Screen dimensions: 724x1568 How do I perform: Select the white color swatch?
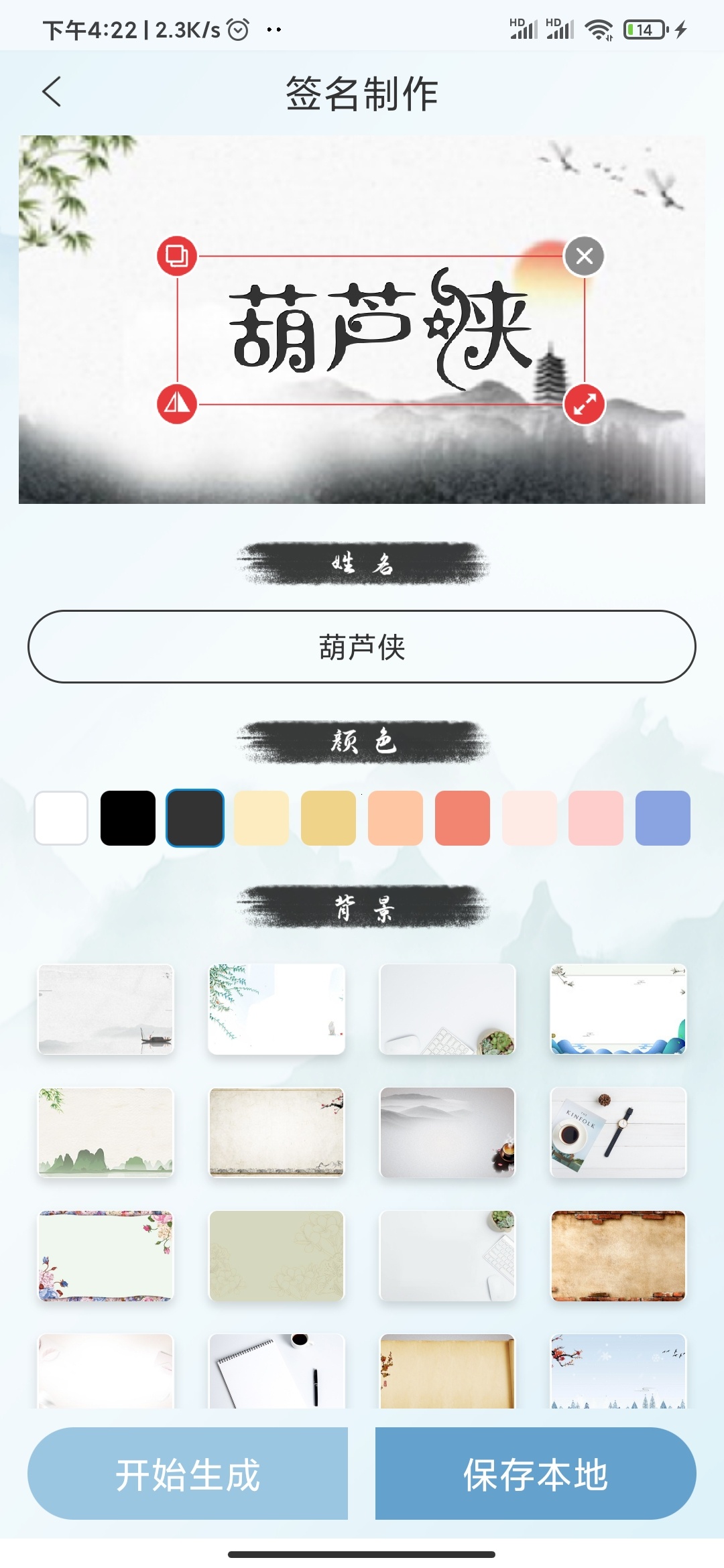(61, 818)
